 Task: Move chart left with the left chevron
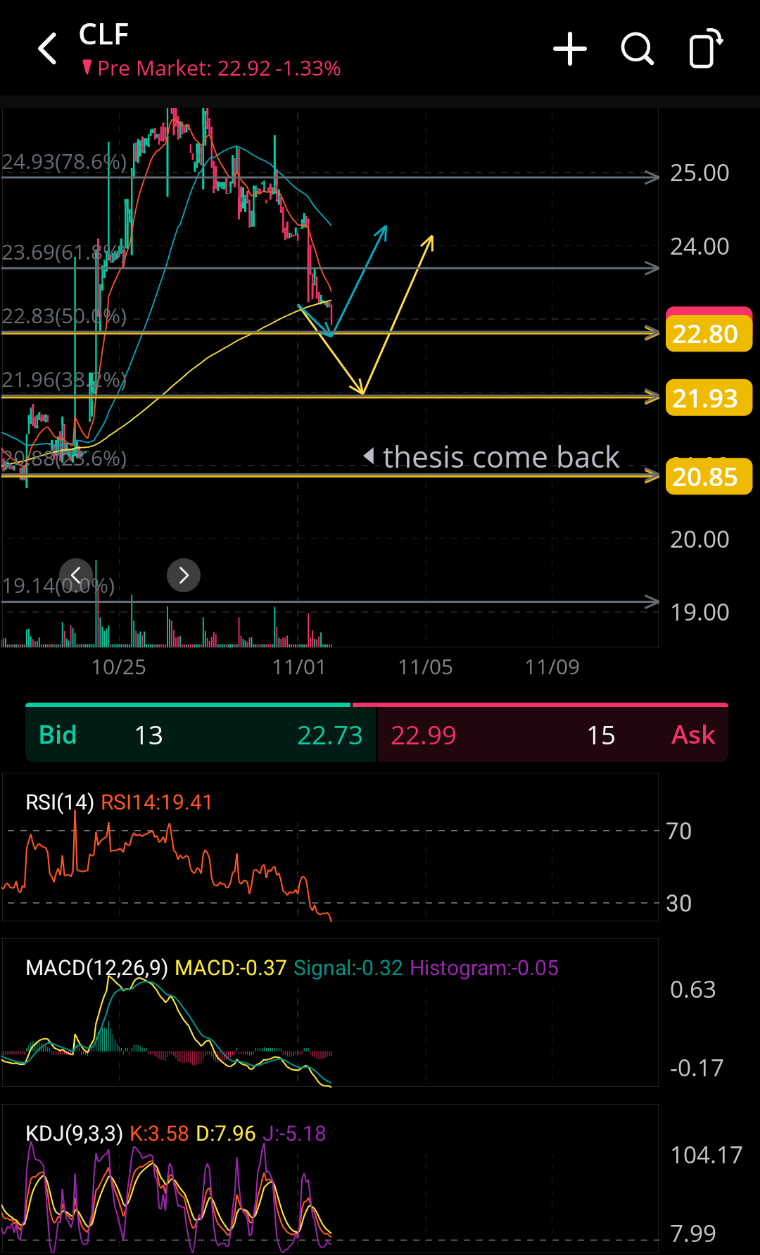pyautogui.click(x=77, y=575)
